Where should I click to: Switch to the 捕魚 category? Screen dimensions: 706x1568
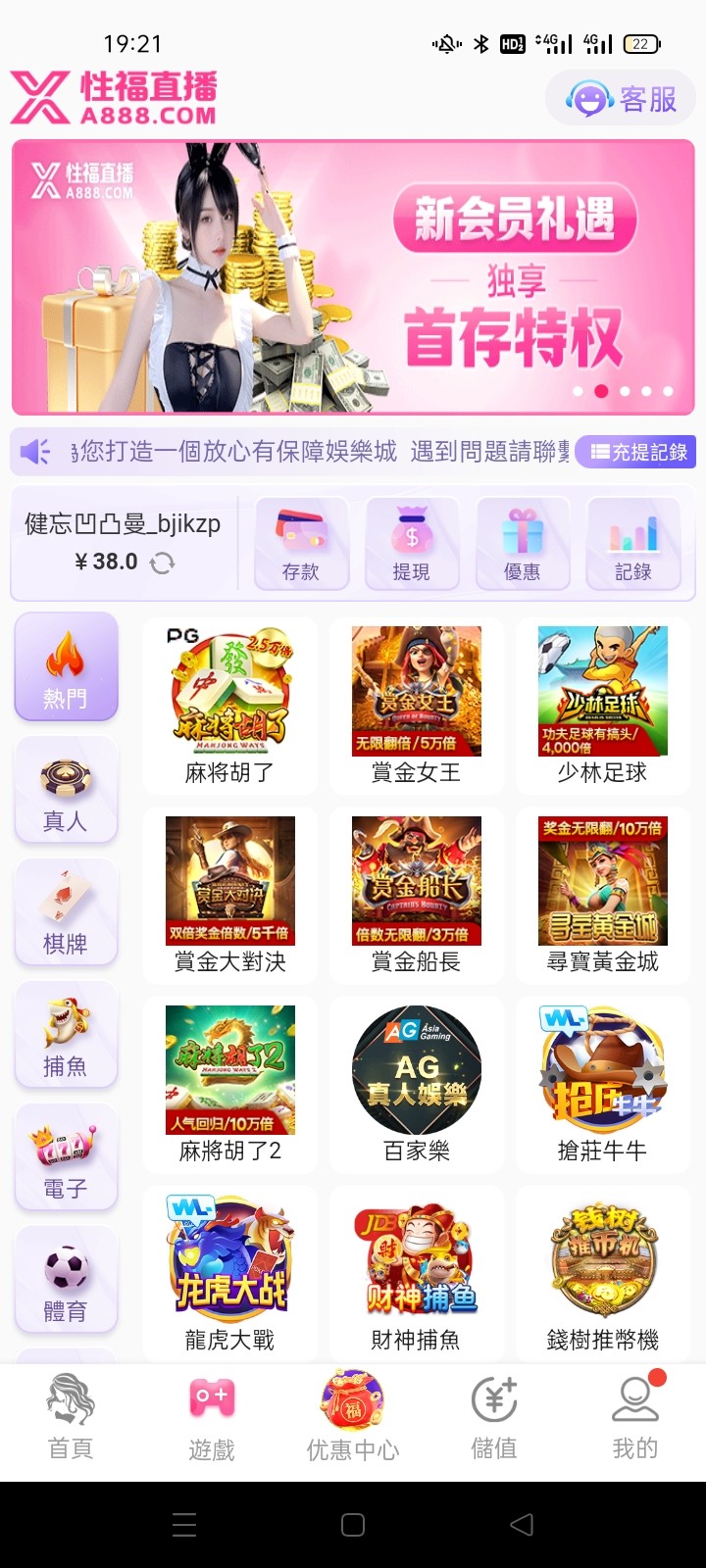tap(66, 1036)
